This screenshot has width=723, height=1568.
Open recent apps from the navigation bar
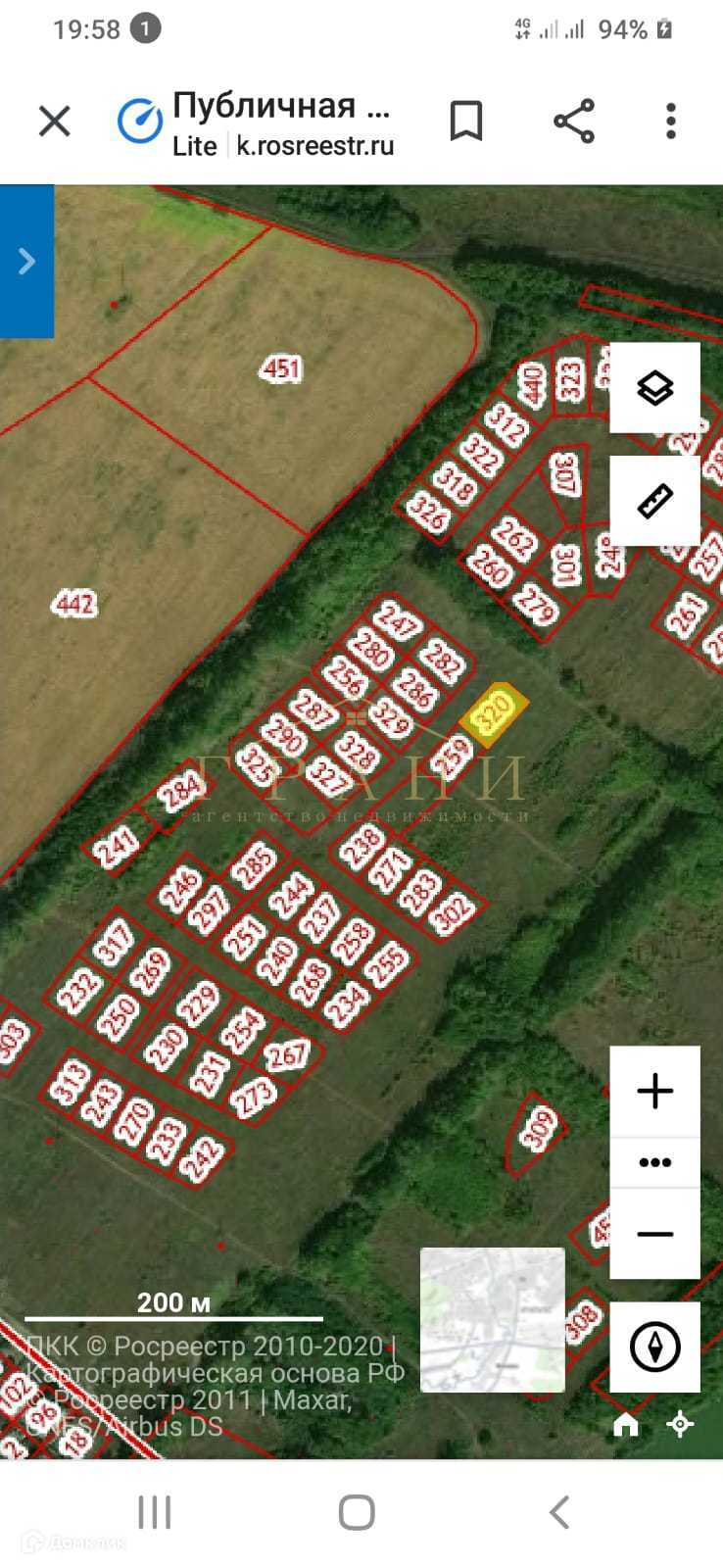pos(155,1512)
